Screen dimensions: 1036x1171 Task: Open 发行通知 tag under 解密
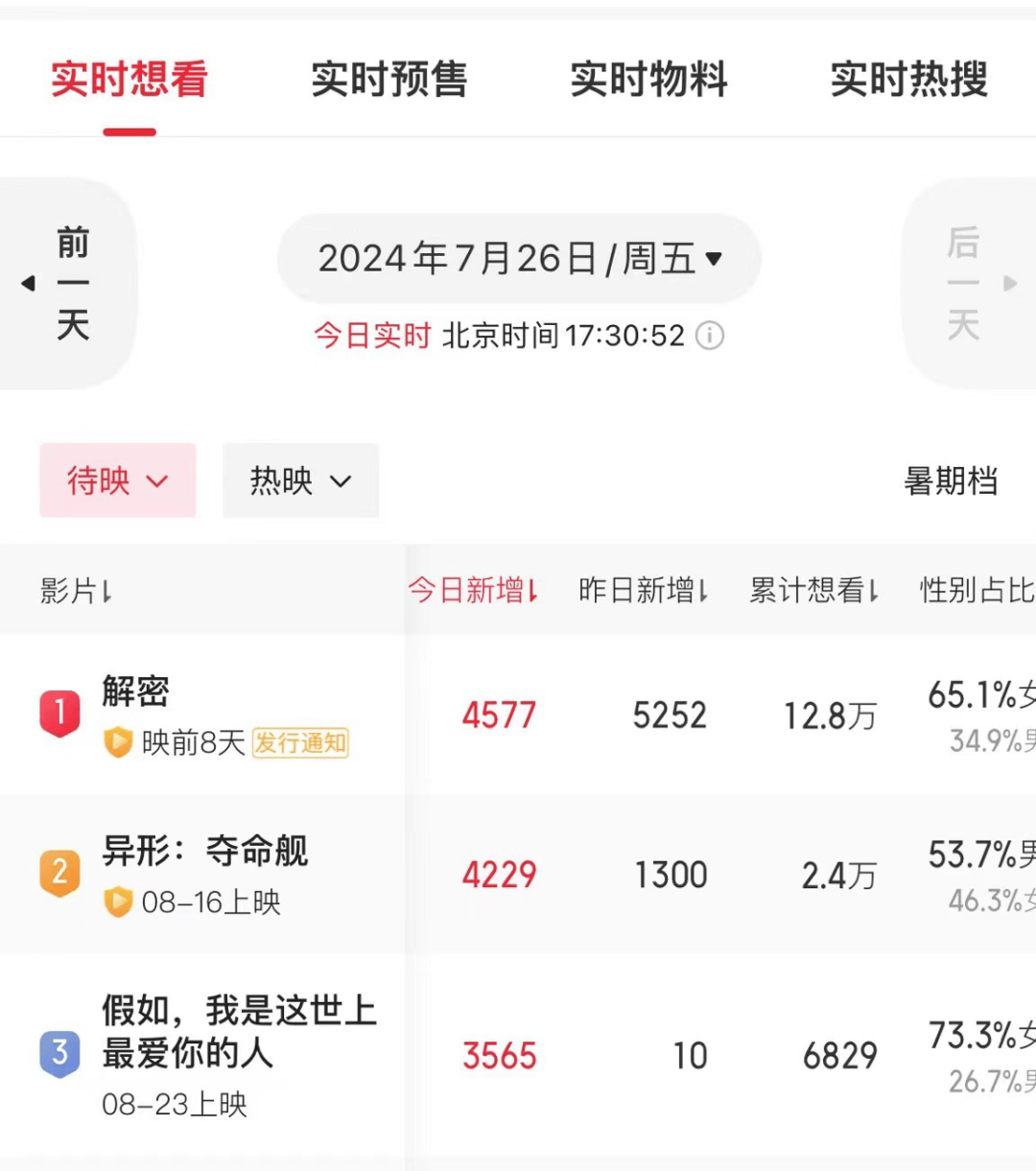point(300,743)
